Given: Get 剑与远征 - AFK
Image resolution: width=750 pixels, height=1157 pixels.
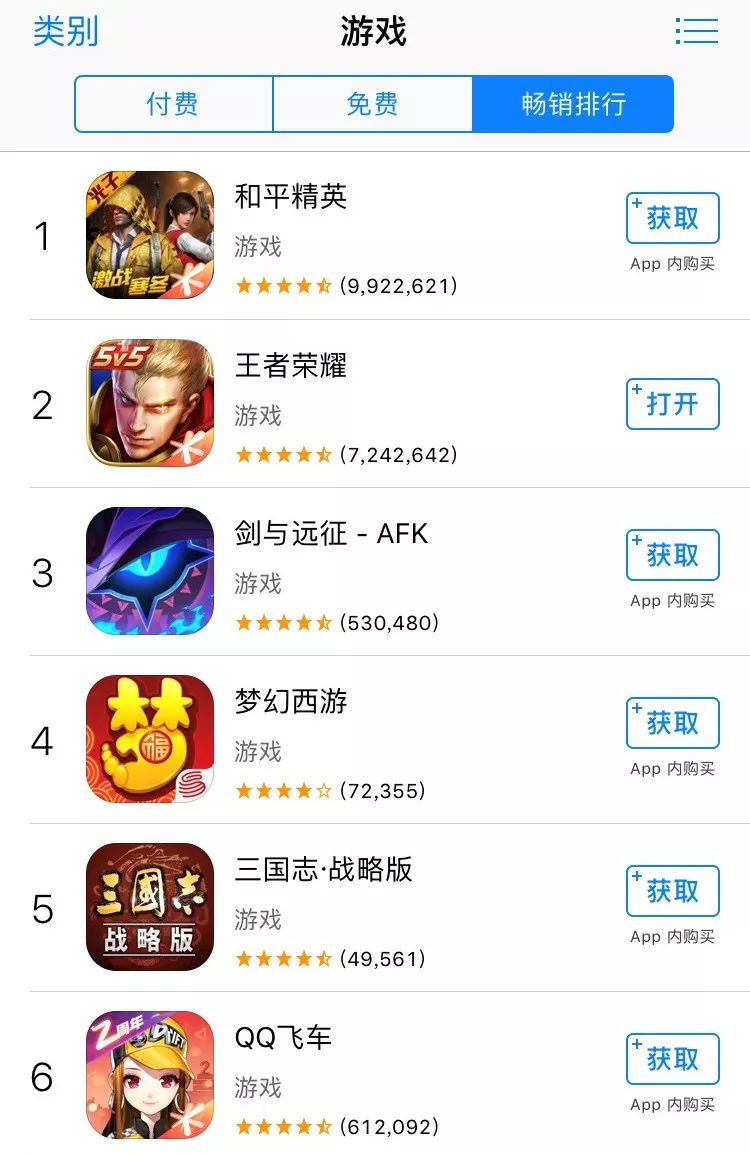Looking at the screenshot, I should coord(672,555).
